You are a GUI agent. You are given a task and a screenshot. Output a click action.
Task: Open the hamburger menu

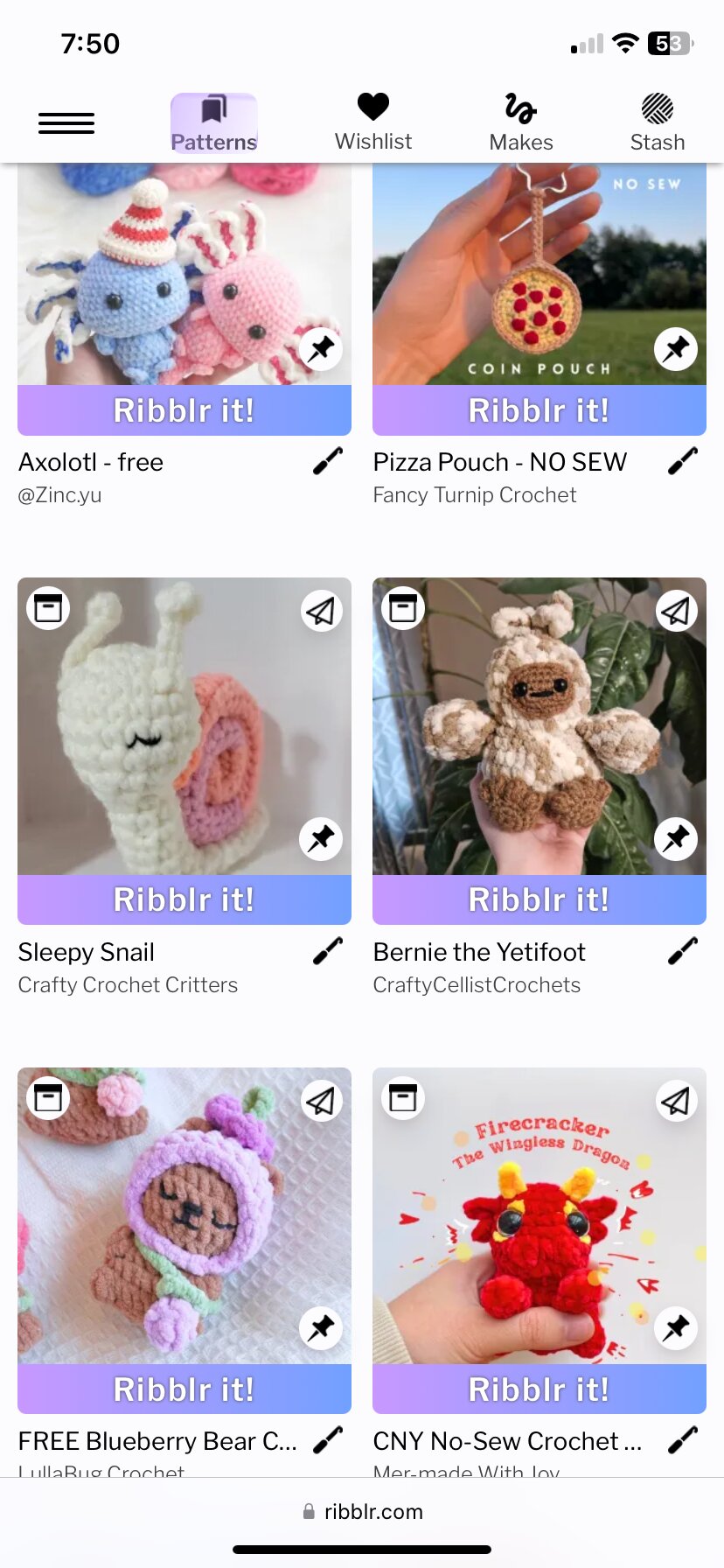click(66, 123)
